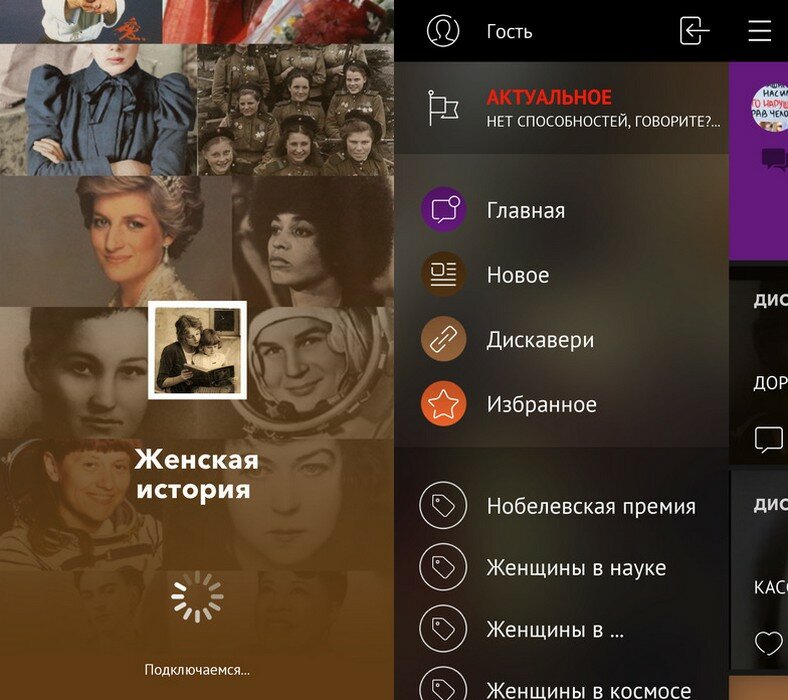Screen dimensions: 788x700
Task: Tap the login arrow icon
Action: pos(693,31)
